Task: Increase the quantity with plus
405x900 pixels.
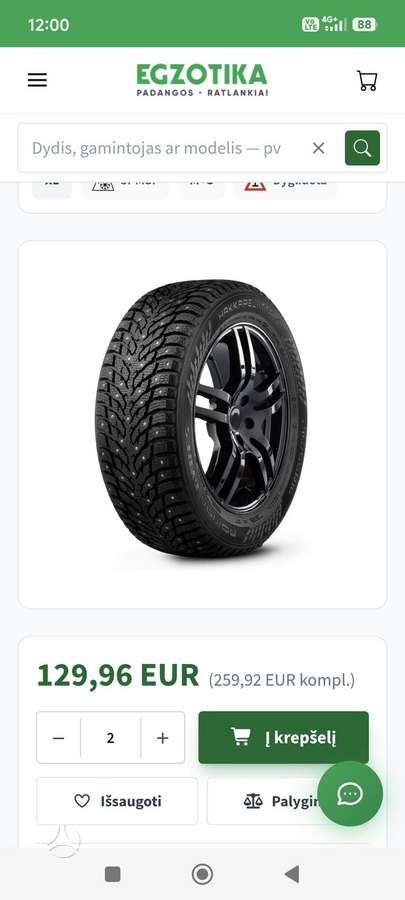Action: click(163, 738)
